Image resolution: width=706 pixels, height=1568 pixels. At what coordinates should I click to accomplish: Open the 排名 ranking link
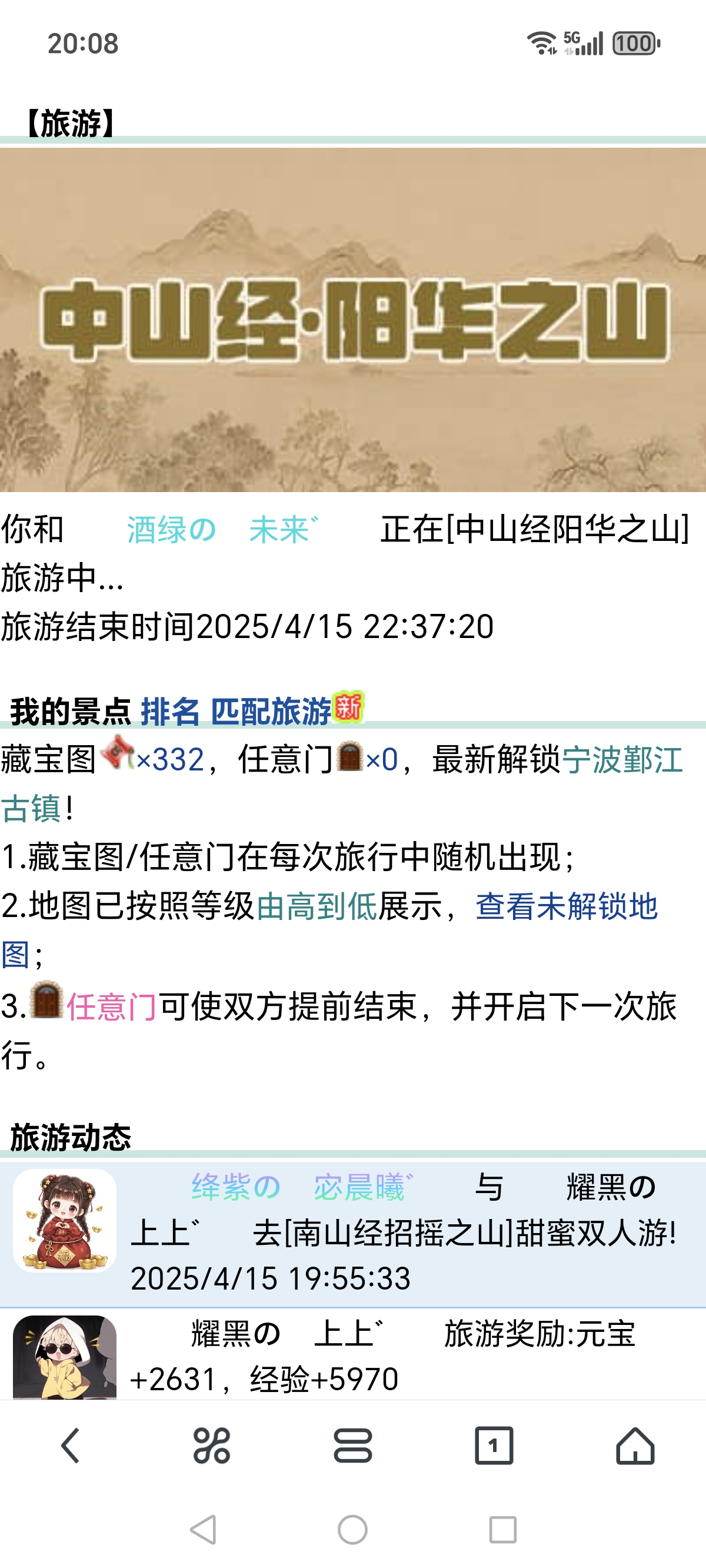170,712
